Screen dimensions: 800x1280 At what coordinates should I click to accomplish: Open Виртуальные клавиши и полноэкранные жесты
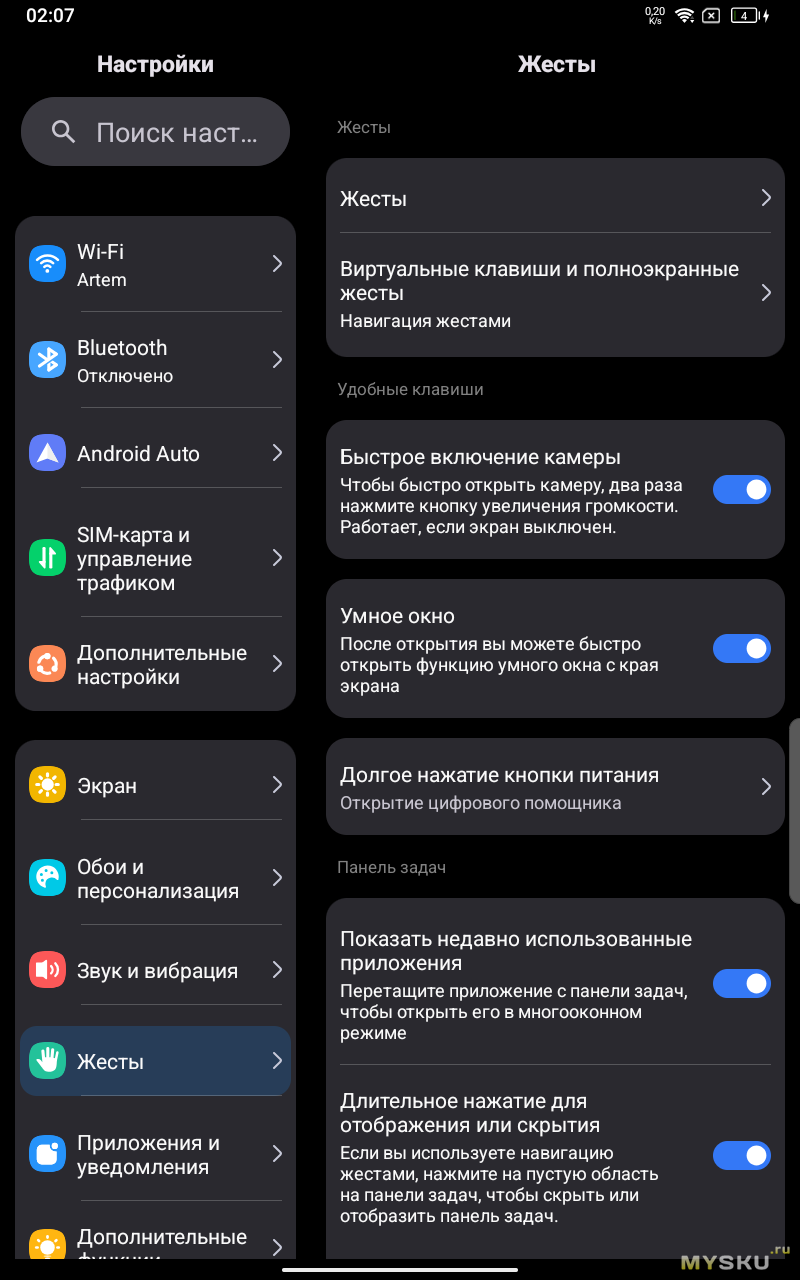point(555,293)
